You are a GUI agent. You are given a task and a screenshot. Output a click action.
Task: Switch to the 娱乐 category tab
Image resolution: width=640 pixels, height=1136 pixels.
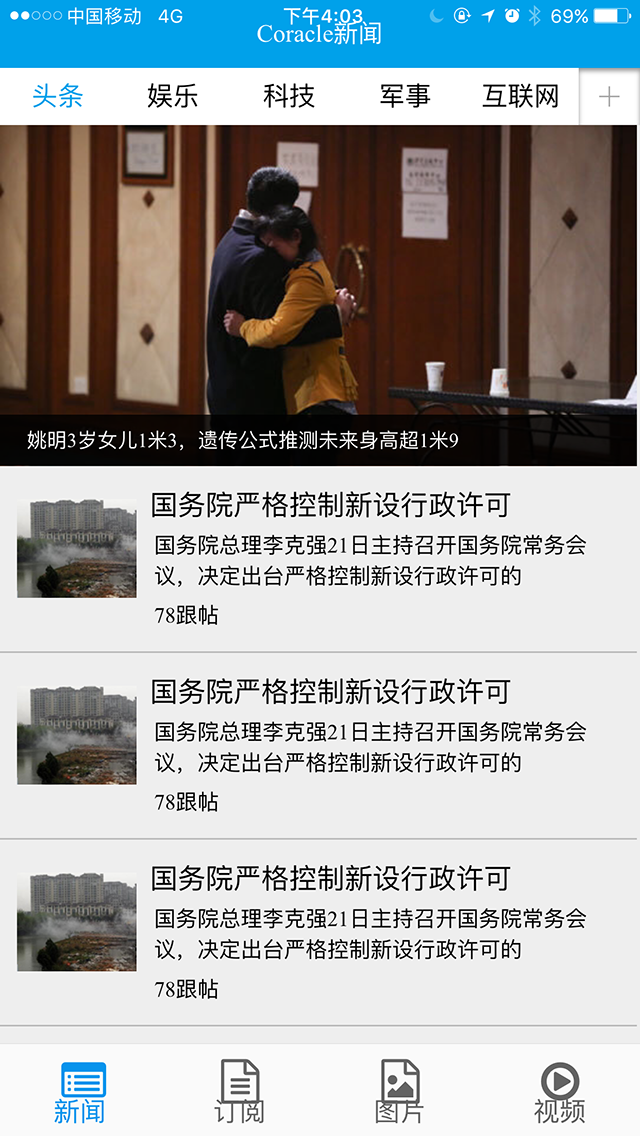coord(173,97)
